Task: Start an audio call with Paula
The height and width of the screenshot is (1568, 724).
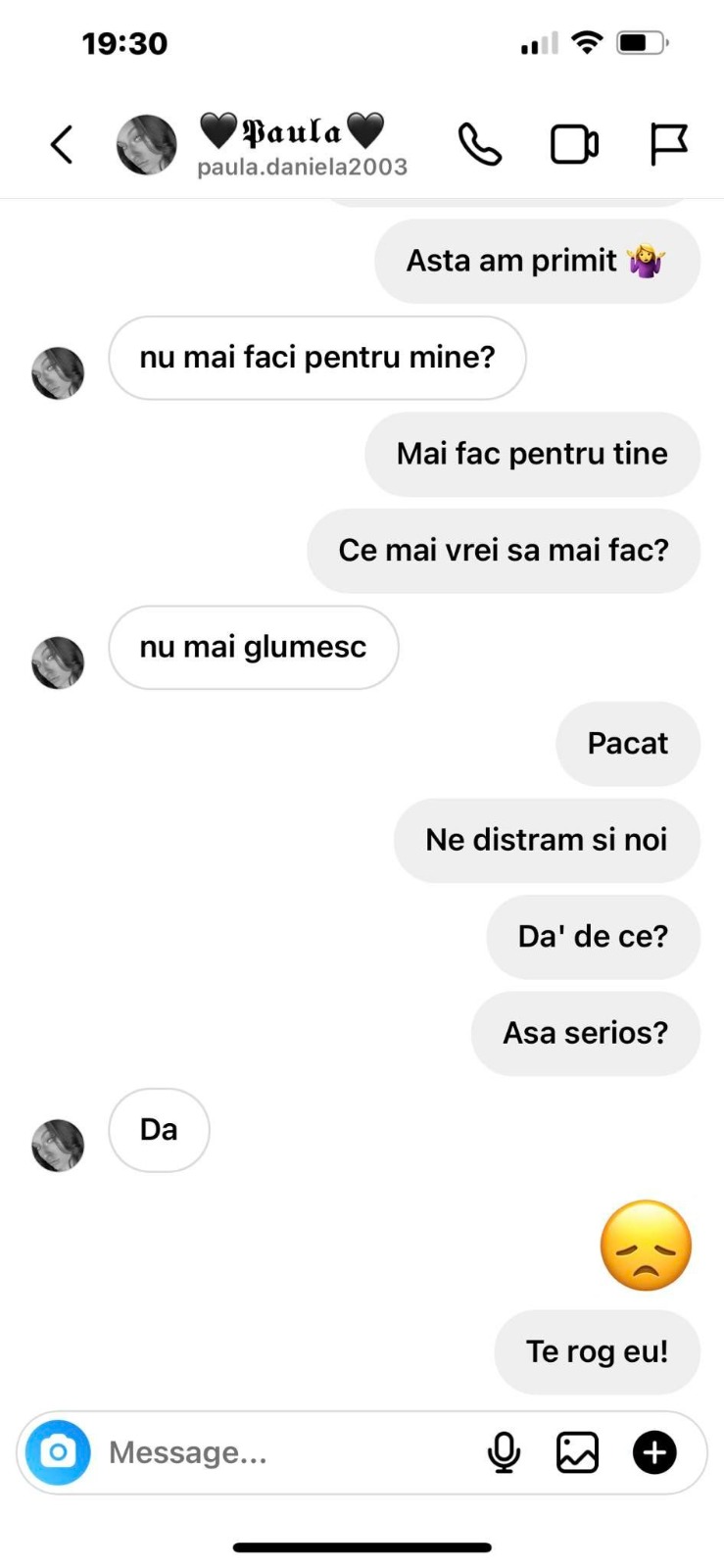Action: click(480, 145)
